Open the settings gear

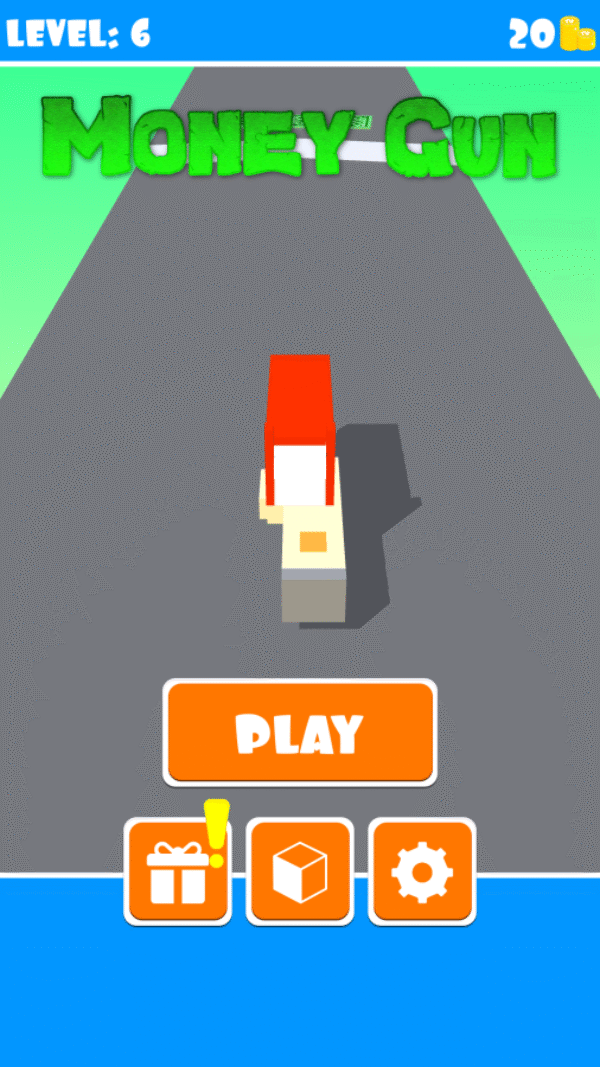(422, 872)
